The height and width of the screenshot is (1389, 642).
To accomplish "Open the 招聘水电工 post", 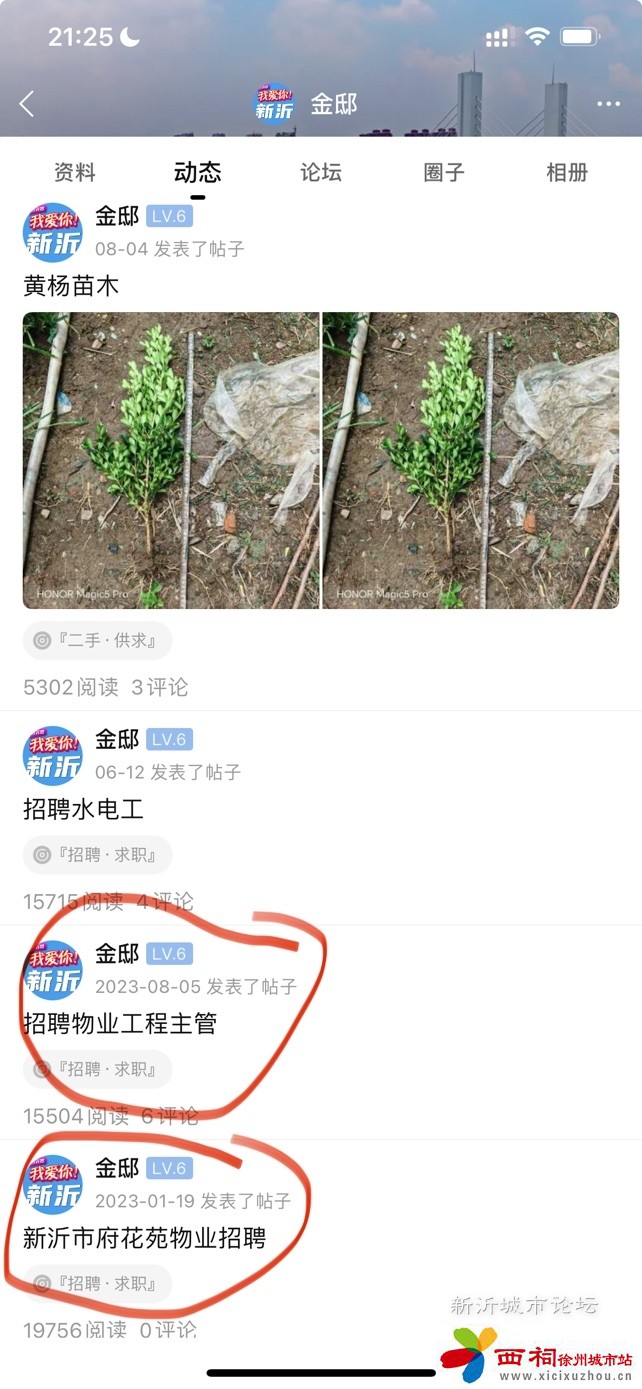I will pos(83,808).
